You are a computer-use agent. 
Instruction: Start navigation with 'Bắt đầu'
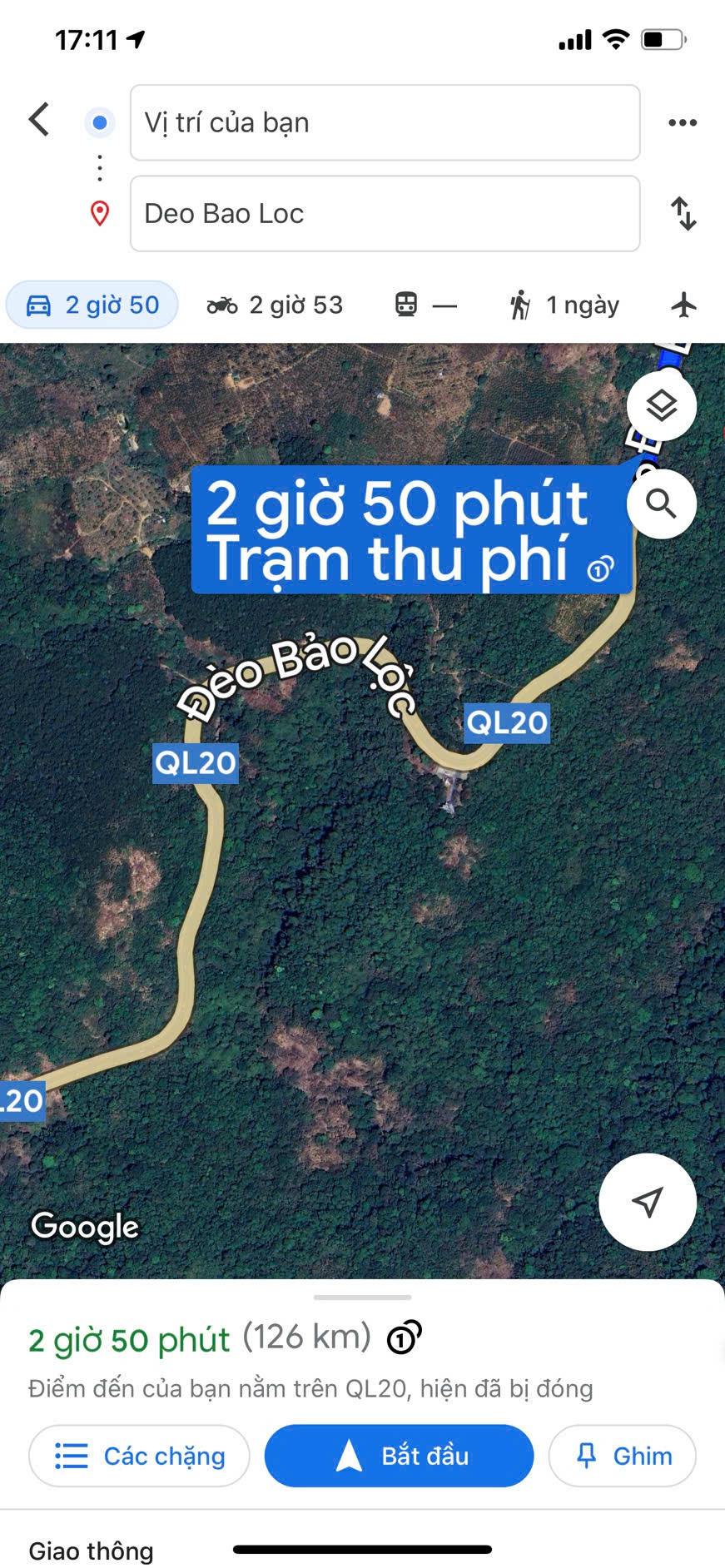pyautogui.click(x=399, y=1456)
